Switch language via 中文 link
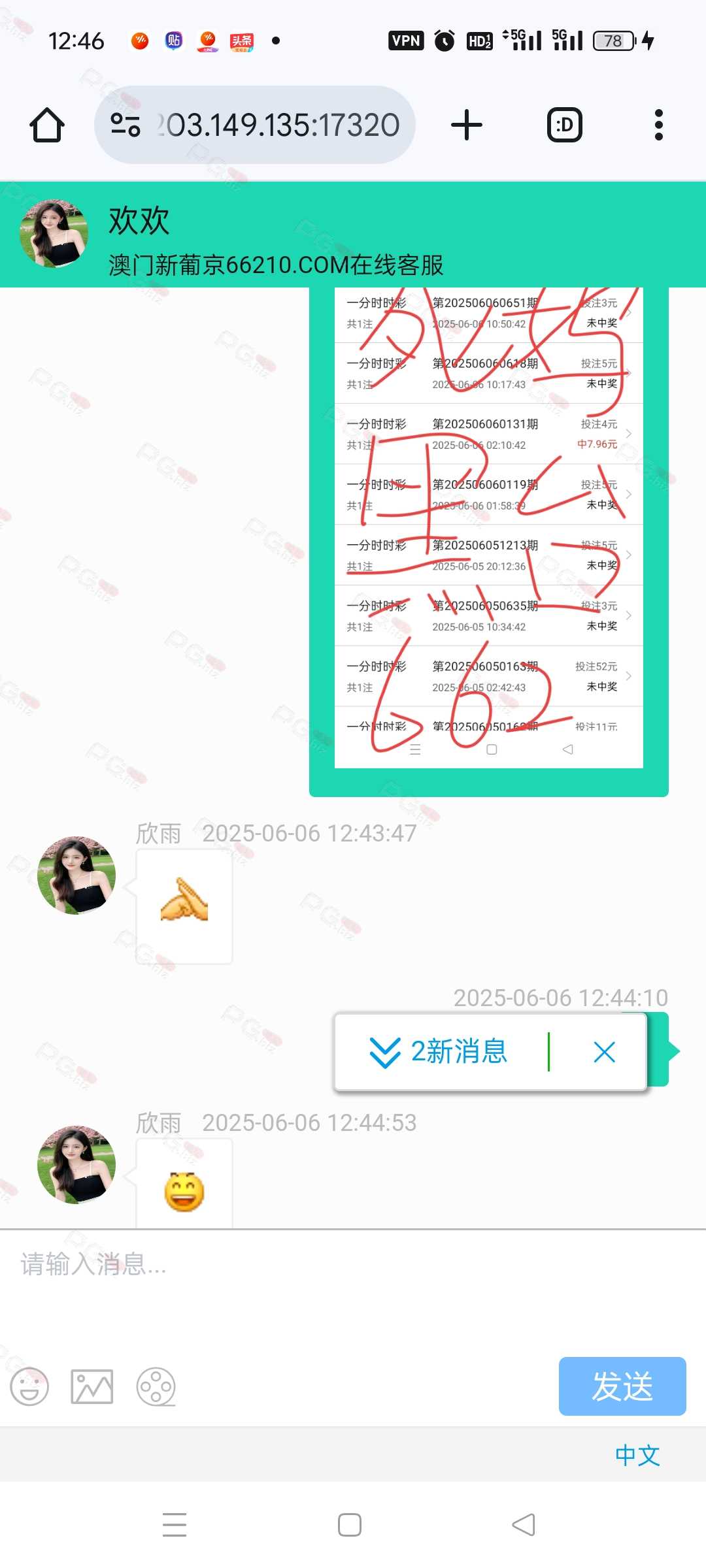 (x=637, y=1455)
